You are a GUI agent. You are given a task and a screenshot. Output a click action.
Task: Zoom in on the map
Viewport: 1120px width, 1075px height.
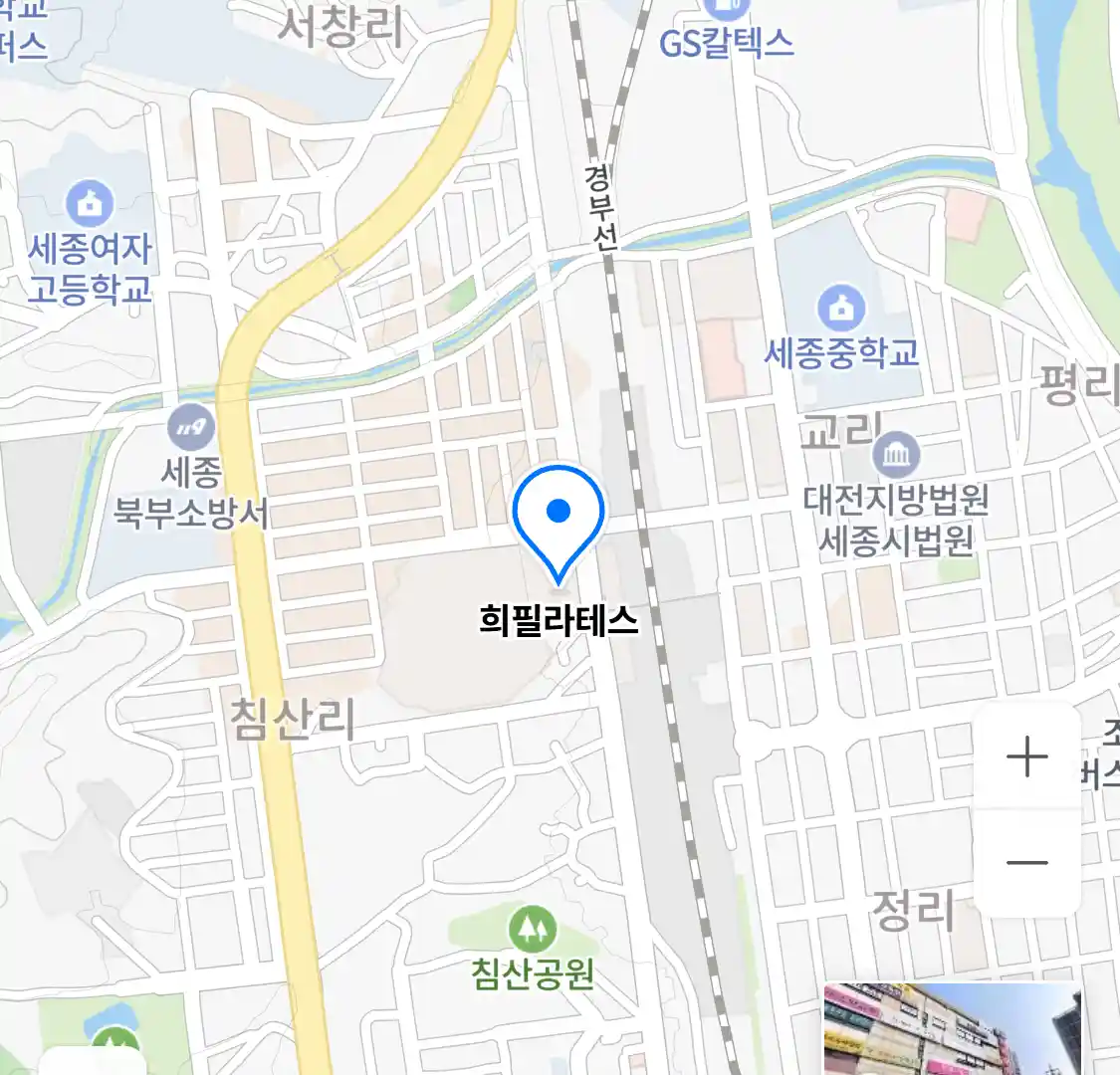tap(1026, 757)
